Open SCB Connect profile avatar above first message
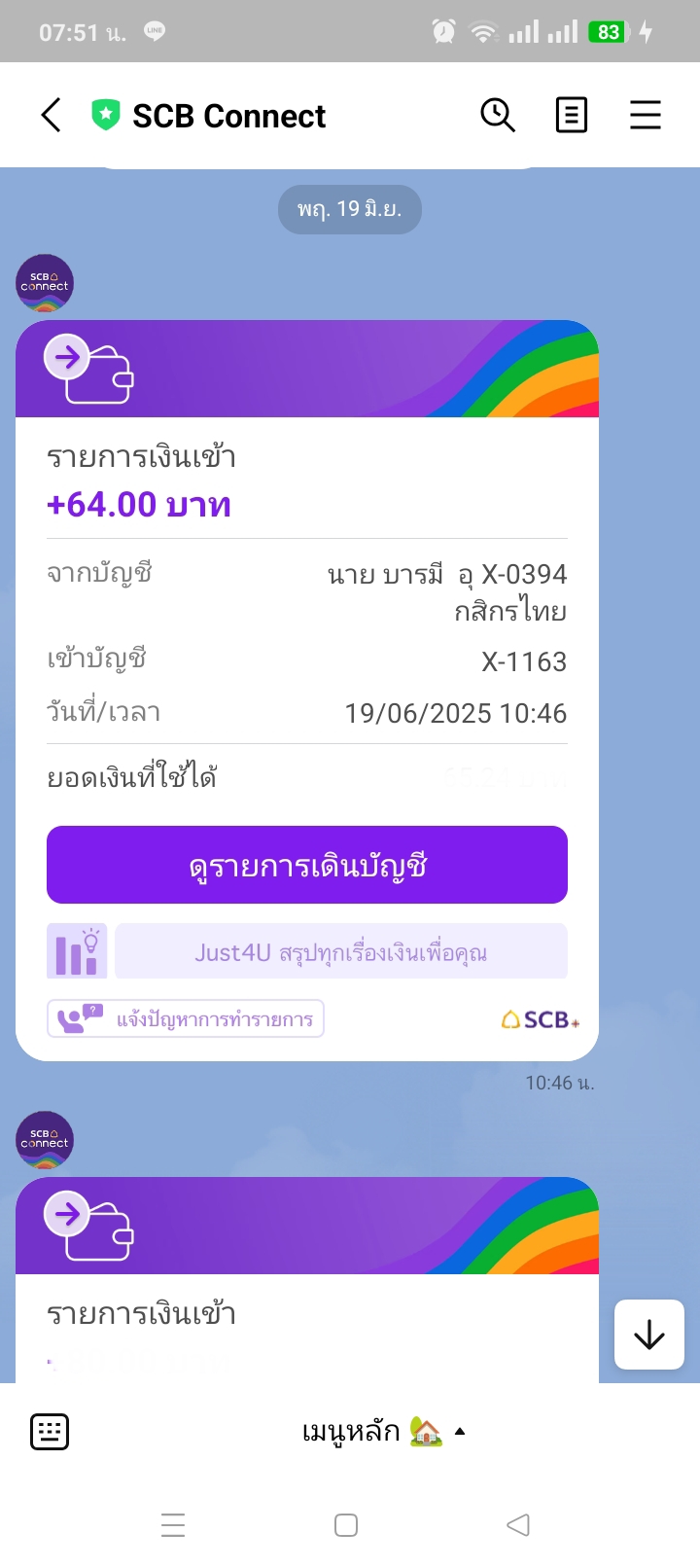Screen dimensions: 700x1568 pos(45,283)
